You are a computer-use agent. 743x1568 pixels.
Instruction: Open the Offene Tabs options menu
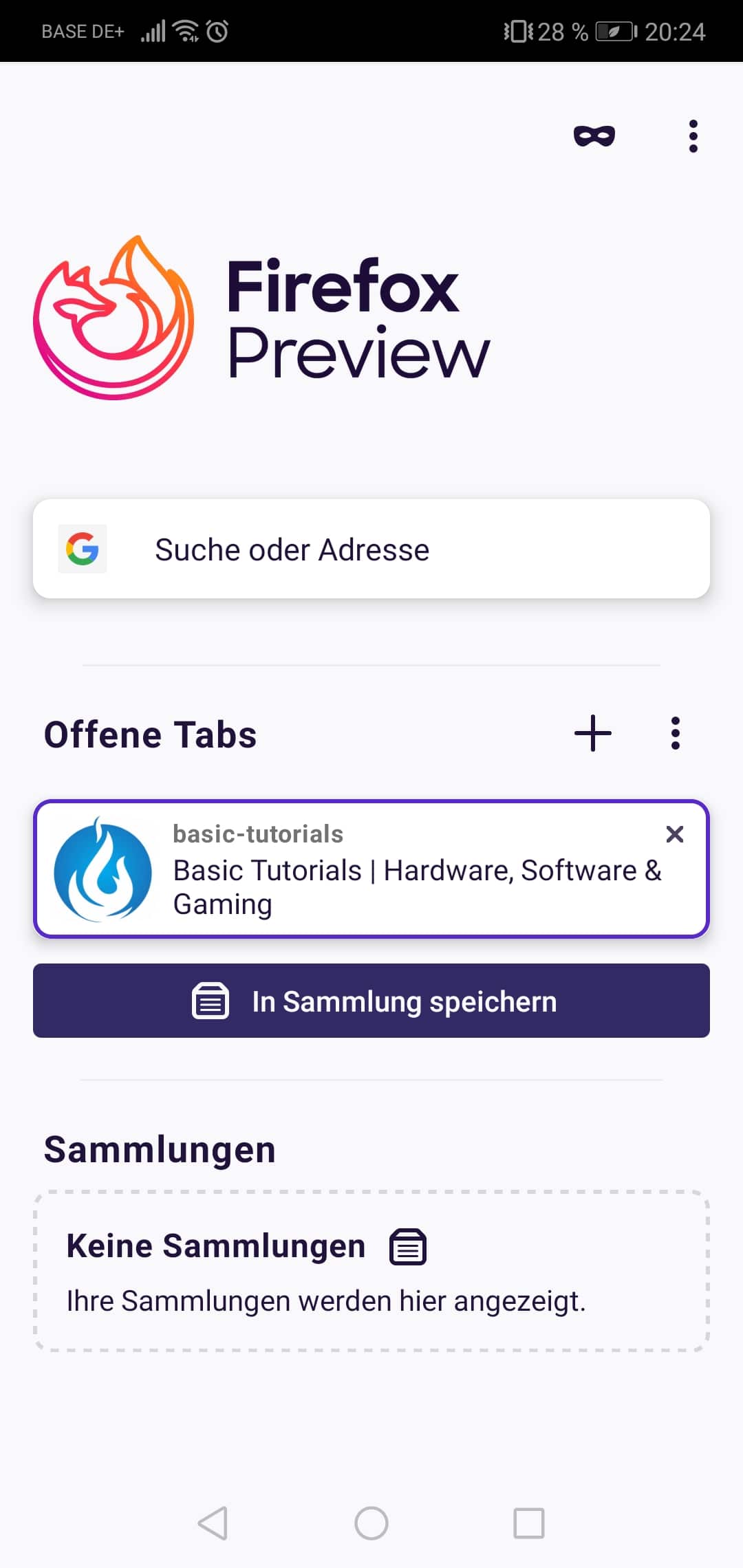[x=675, y=733]
